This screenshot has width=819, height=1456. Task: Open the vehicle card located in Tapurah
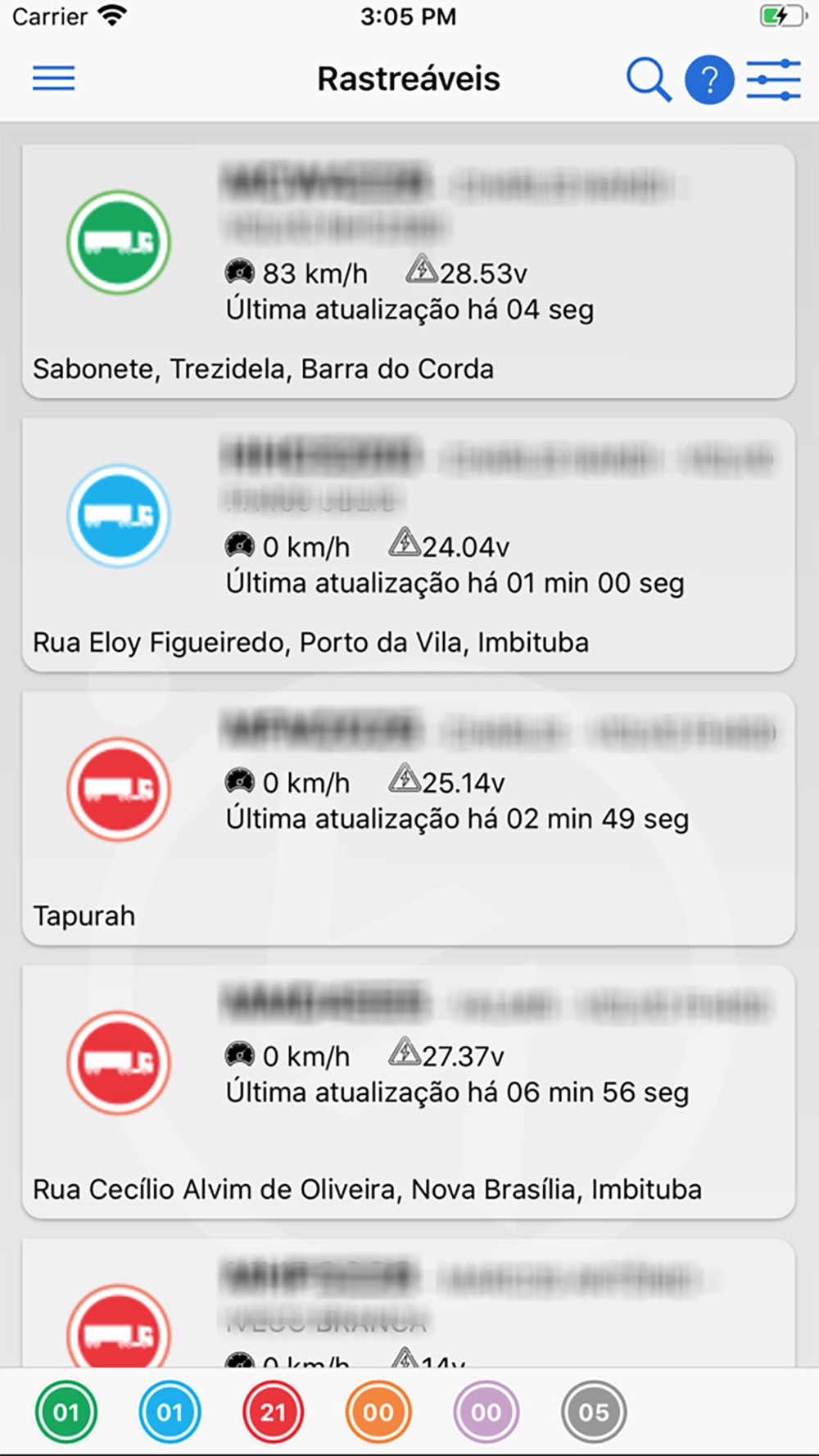[x=409, y=819]
